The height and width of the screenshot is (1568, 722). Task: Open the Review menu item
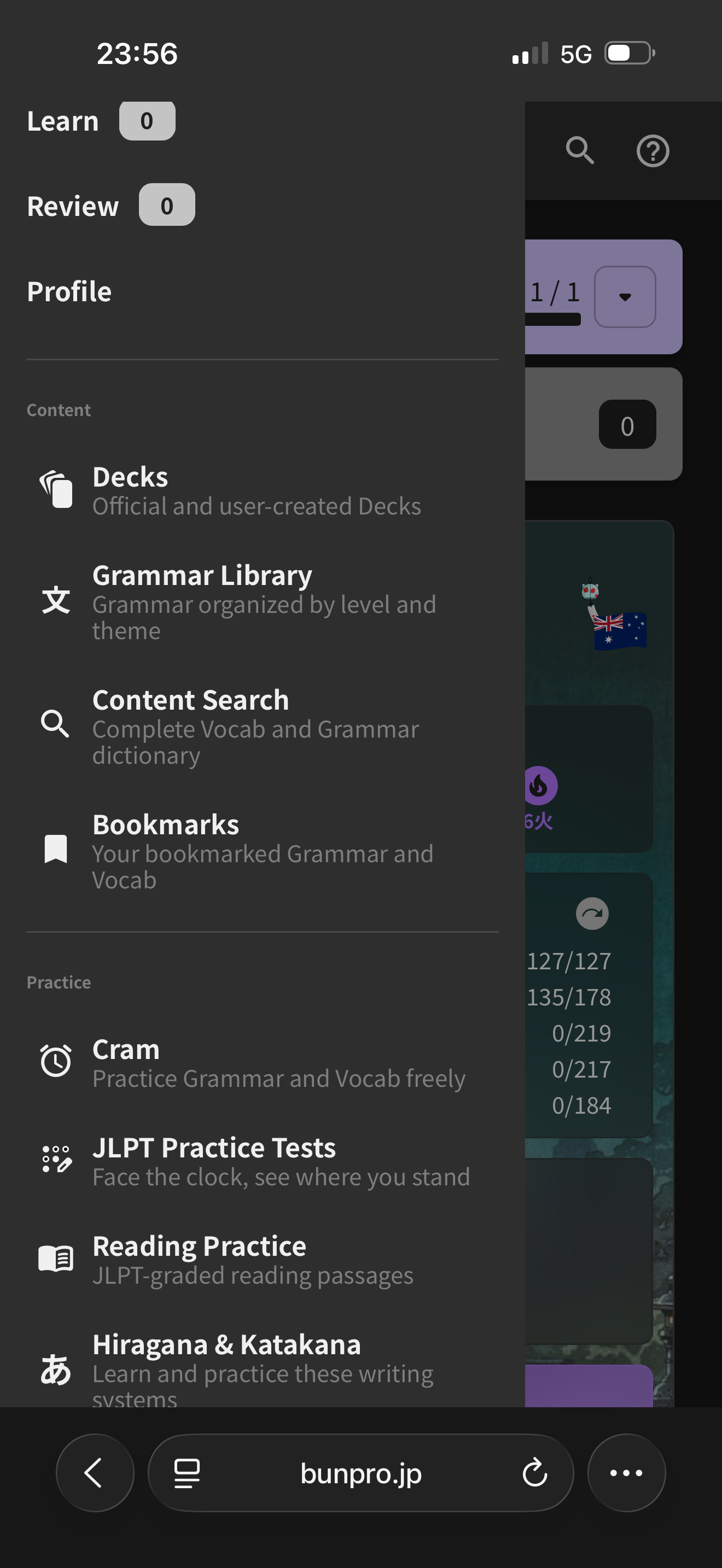[72, 206]
